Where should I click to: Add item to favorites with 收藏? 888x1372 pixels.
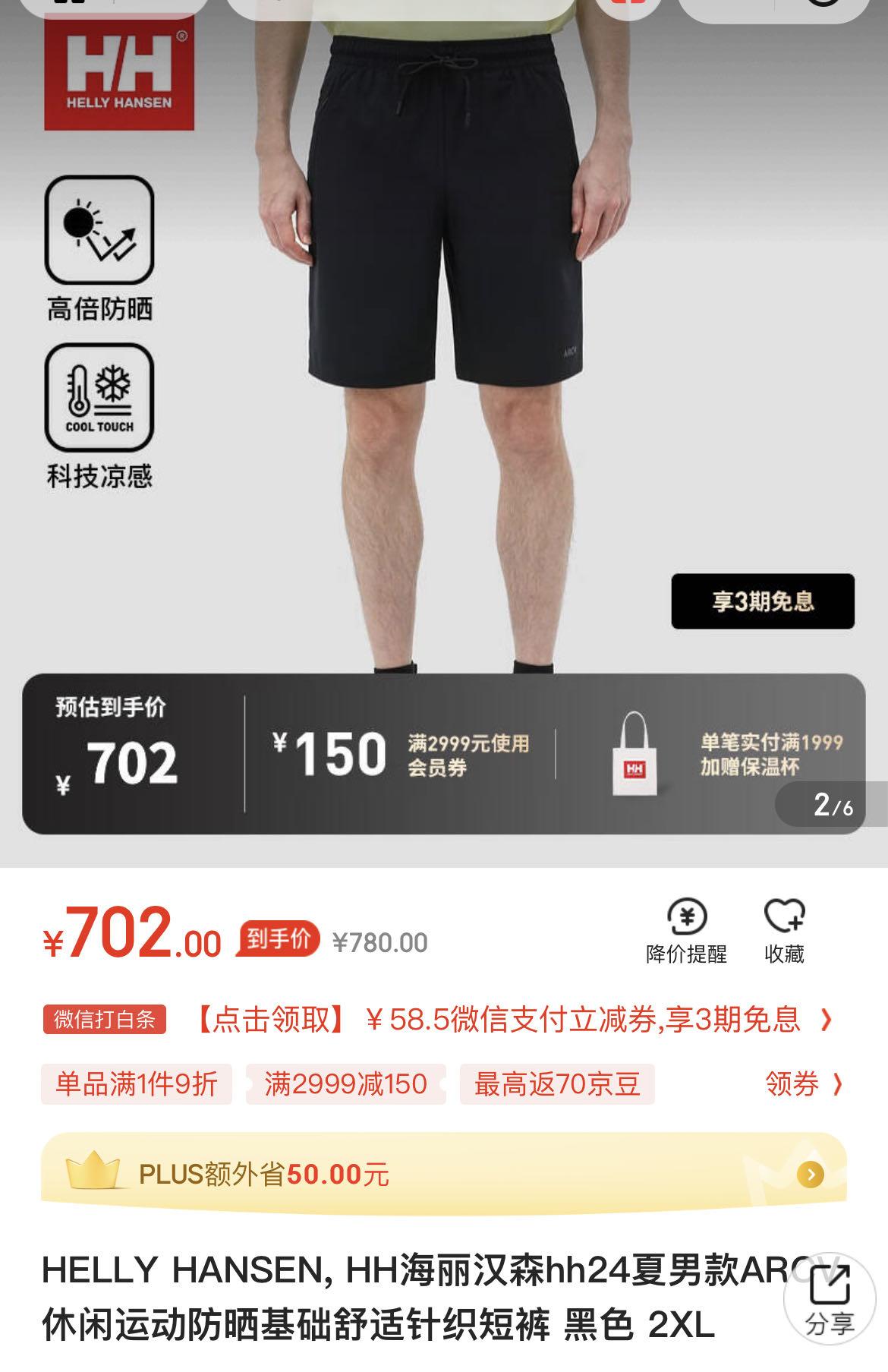(x=784, y=932)
